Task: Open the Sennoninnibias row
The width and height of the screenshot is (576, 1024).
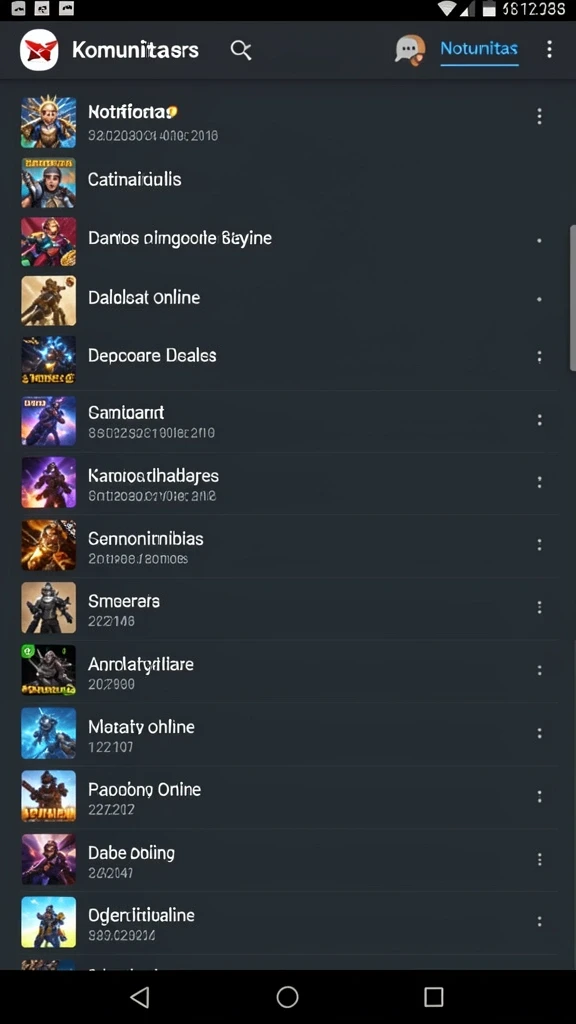Action: pyautogui.click(x=288, y=546)
